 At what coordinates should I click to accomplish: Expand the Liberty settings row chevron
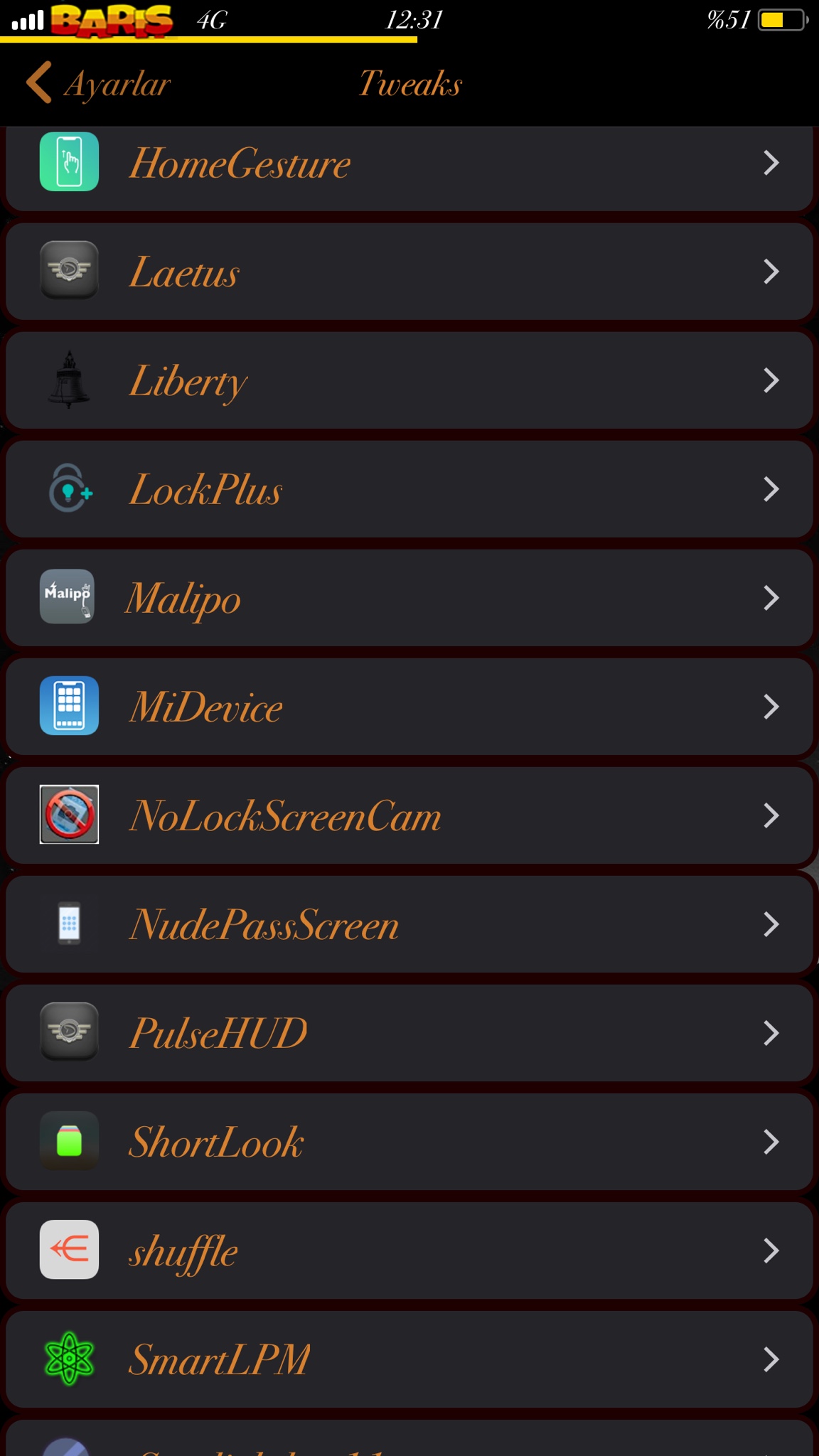click(x=771, y=380)
